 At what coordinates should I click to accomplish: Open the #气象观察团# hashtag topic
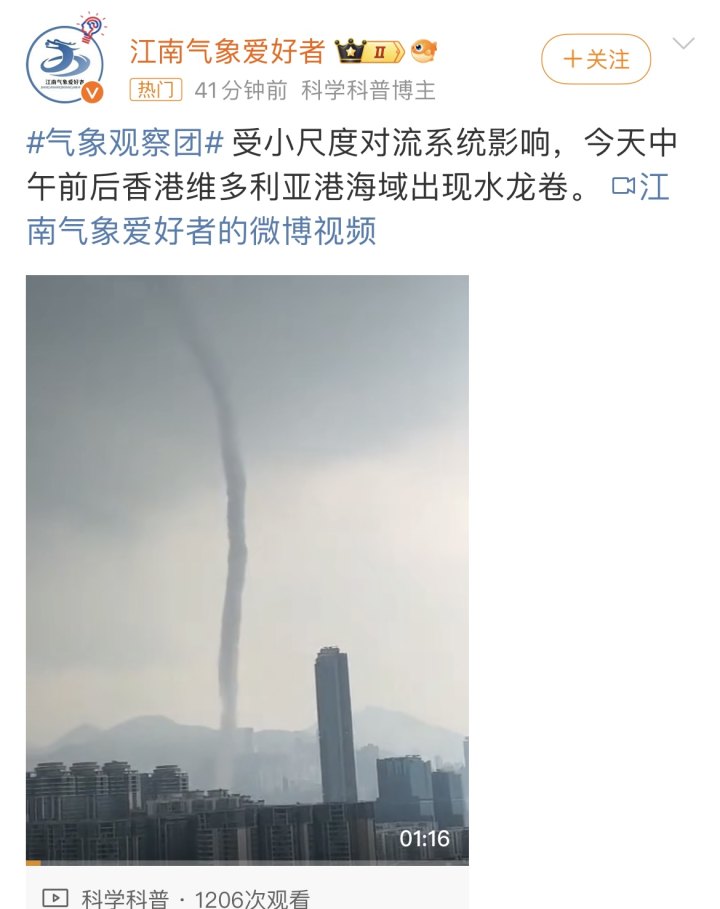coord(125,143)
